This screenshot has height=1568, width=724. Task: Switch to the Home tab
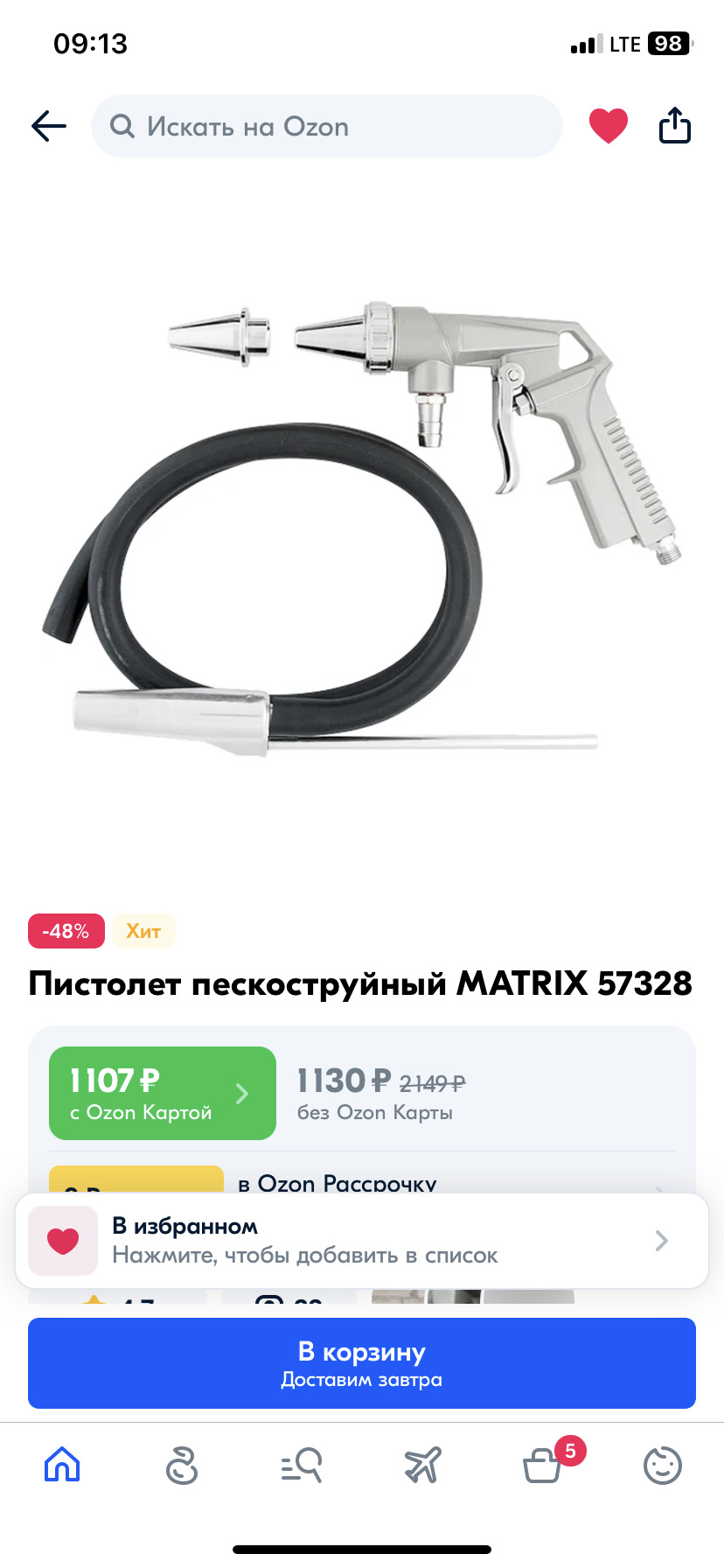(62, 1464)
